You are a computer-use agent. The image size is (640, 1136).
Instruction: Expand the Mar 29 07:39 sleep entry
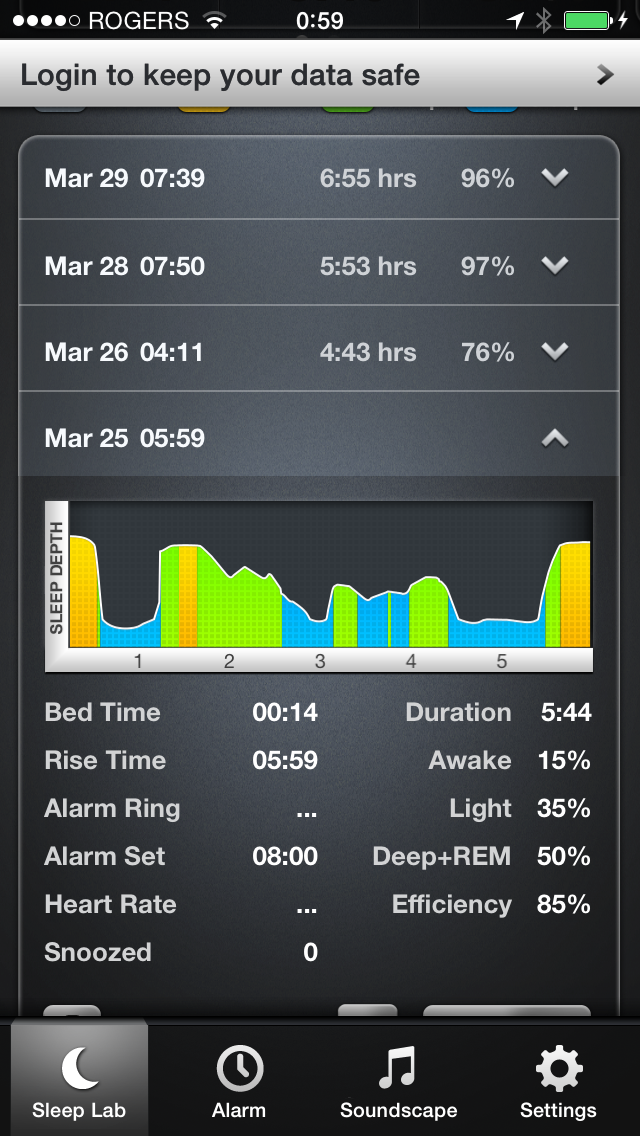coord(319,178)
